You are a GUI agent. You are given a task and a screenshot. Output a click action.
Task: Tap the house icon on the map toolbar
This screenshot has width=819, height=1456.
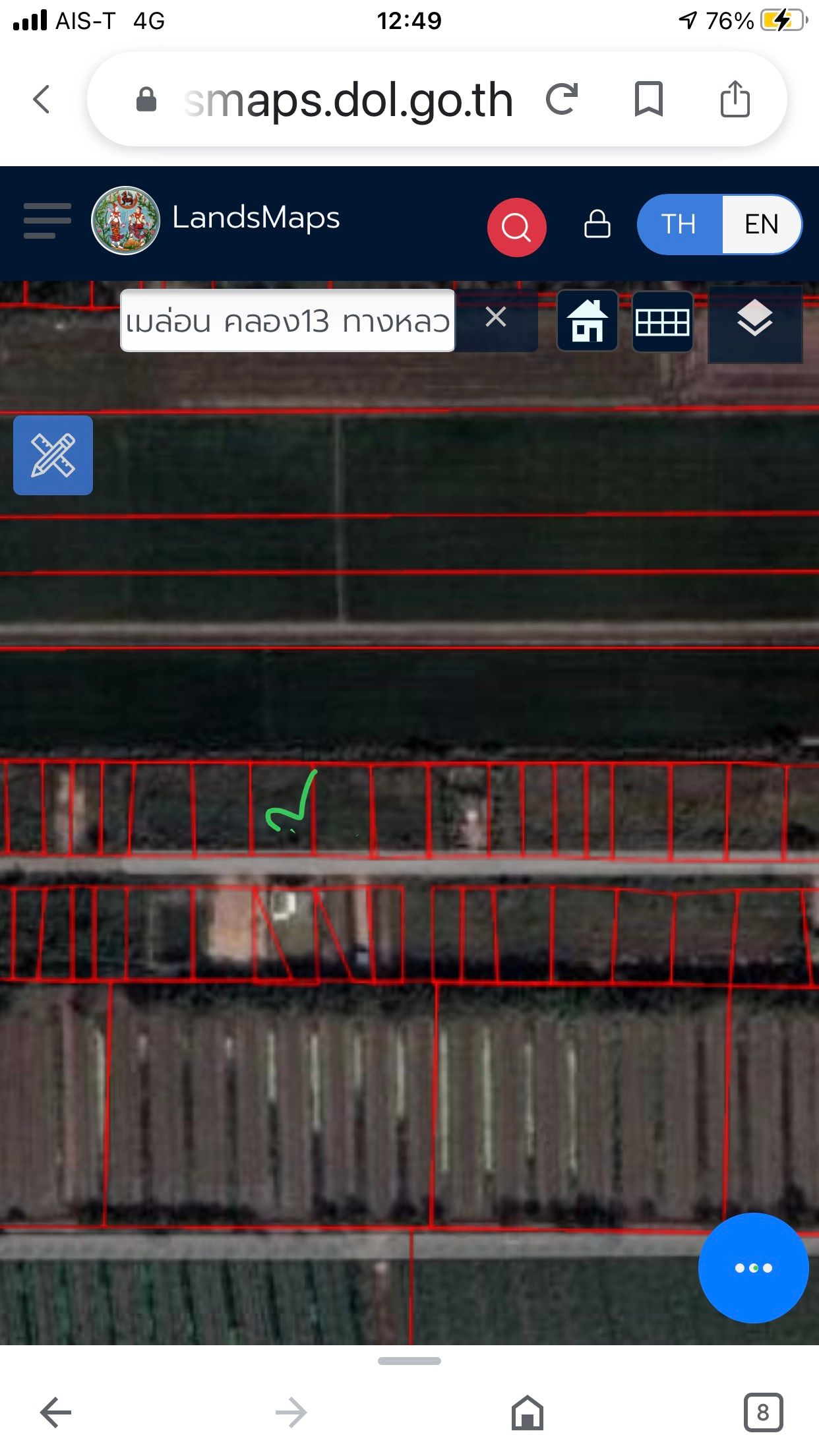[x=588, y=320]
